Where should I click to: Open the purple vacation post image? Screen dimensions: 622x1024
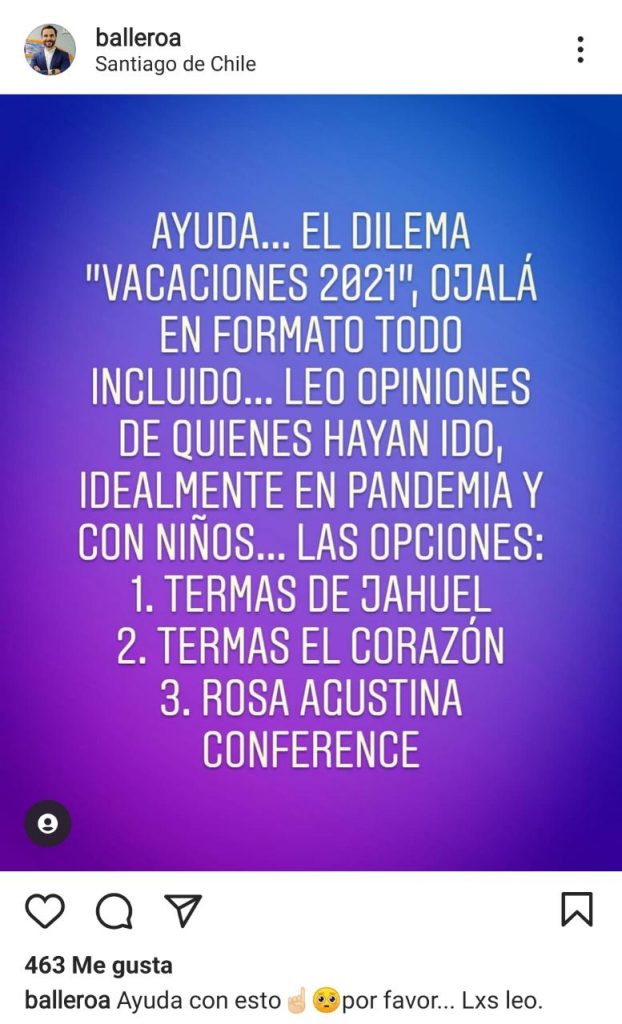coord(311,480)
